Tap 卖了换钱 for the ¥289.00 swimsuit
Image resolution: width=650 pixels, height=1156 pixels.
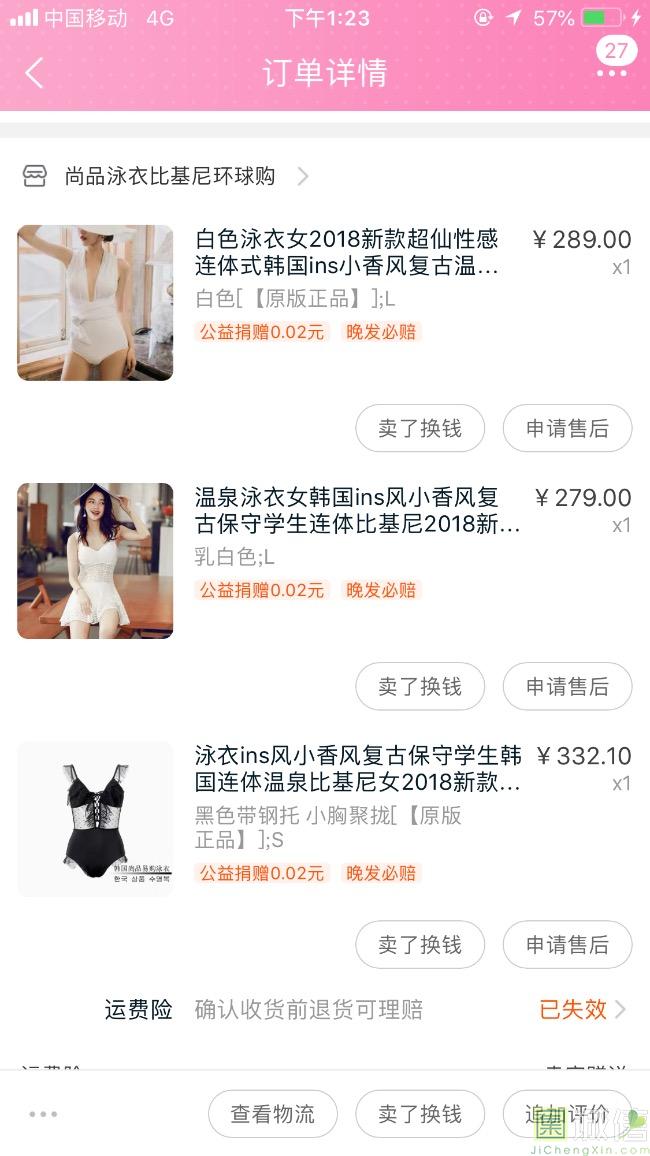tap(420, 429)
